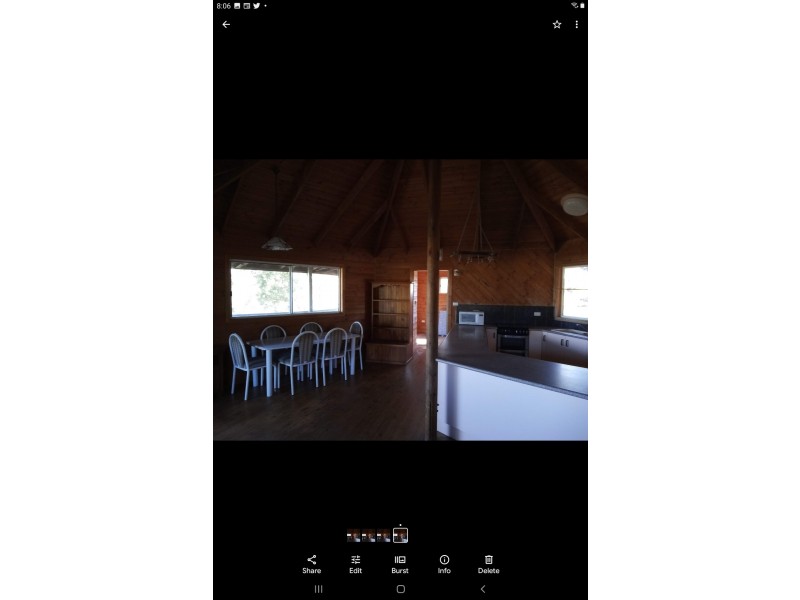Share this photo

[311, 564]
